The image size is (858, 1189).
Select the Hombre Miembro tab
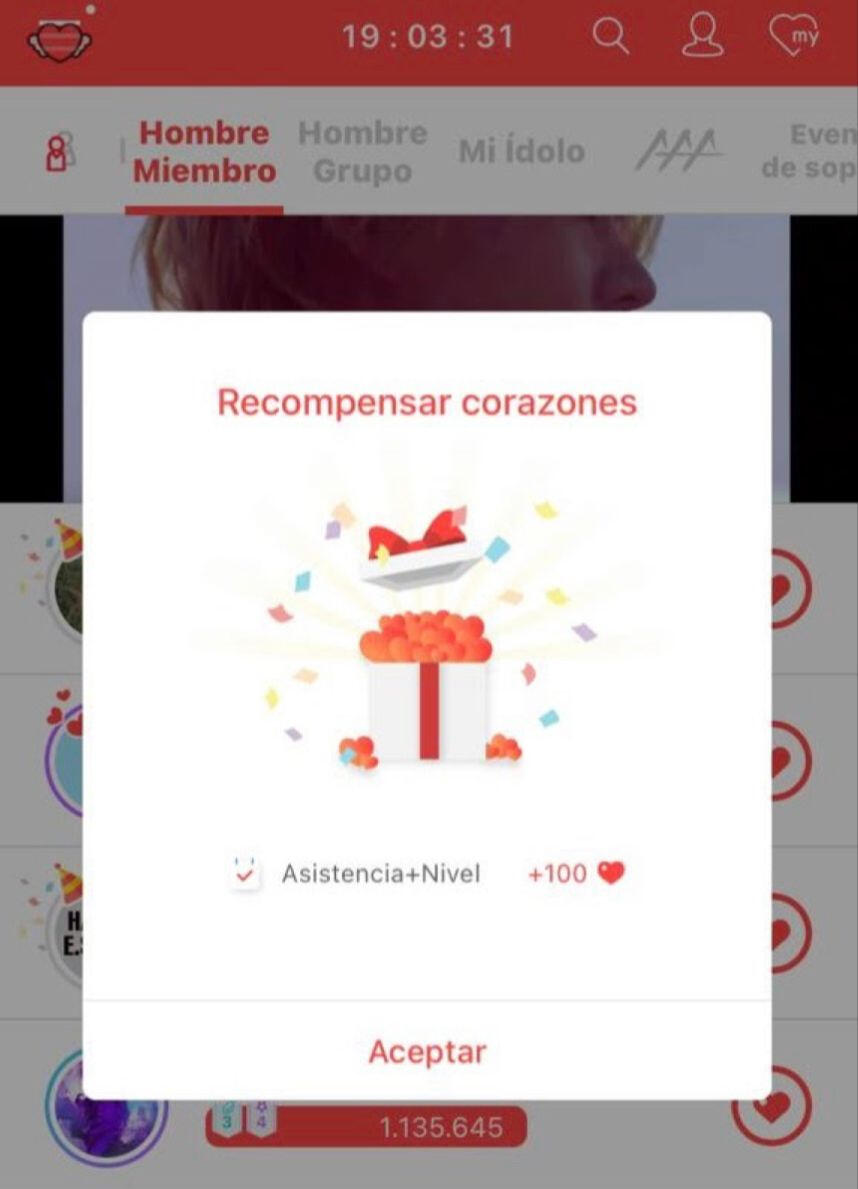pos(204,152)
